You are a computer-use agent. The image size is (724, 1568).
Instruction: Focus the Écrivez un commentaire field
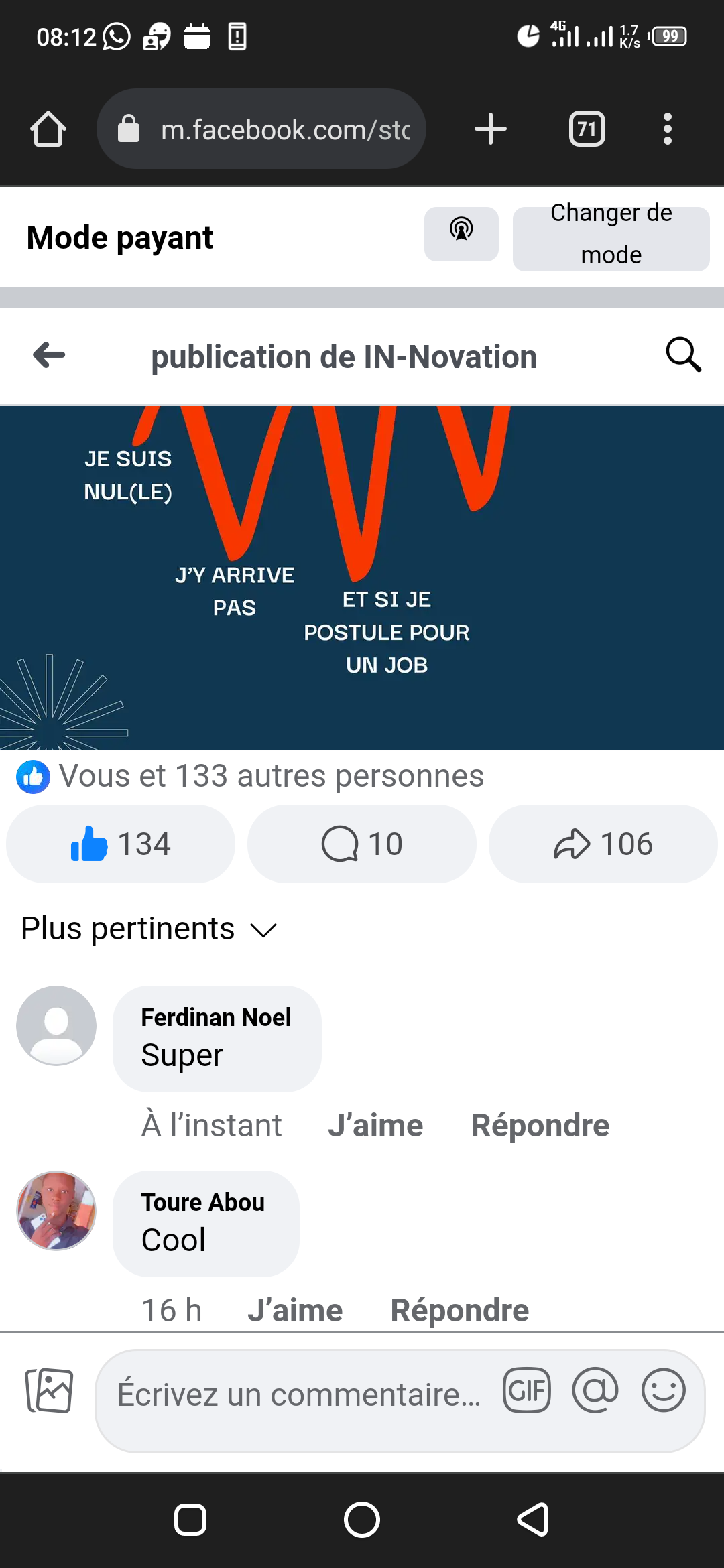(299, 1394)
